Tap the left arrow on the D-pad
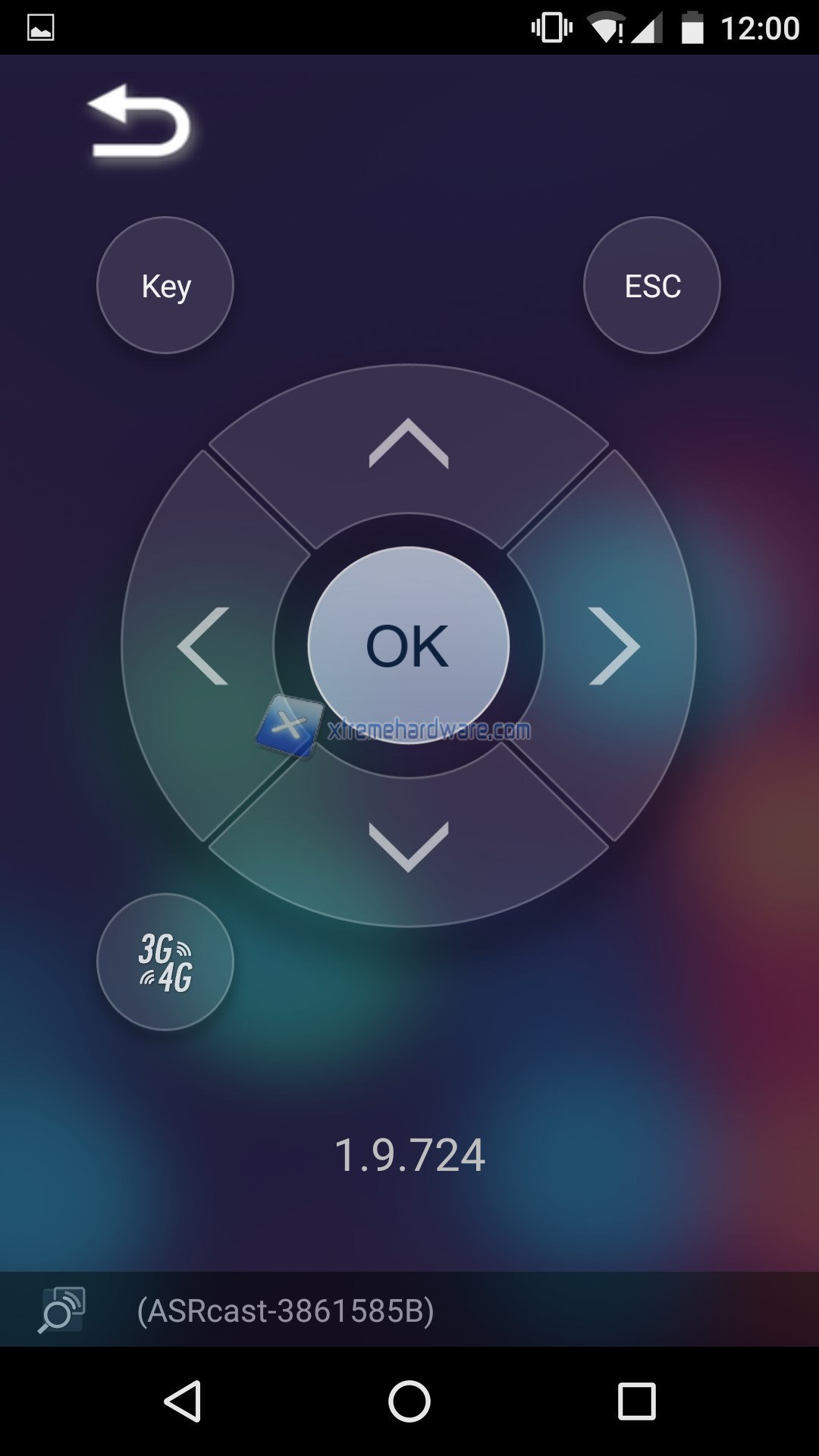 coord(202,646)
